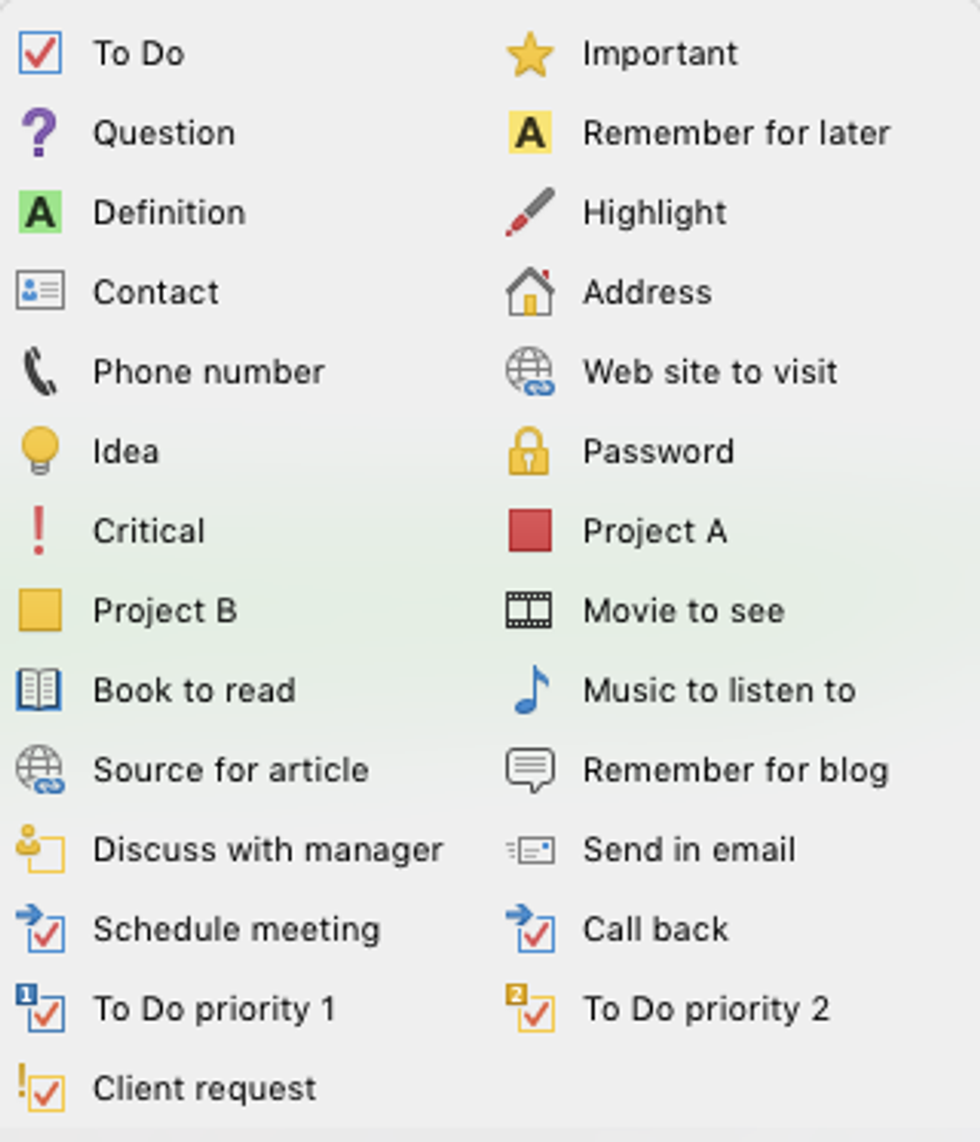This screenshot has height=1142, width=980.
Task: Select Discuss with manager
Action: coord(267,849)
